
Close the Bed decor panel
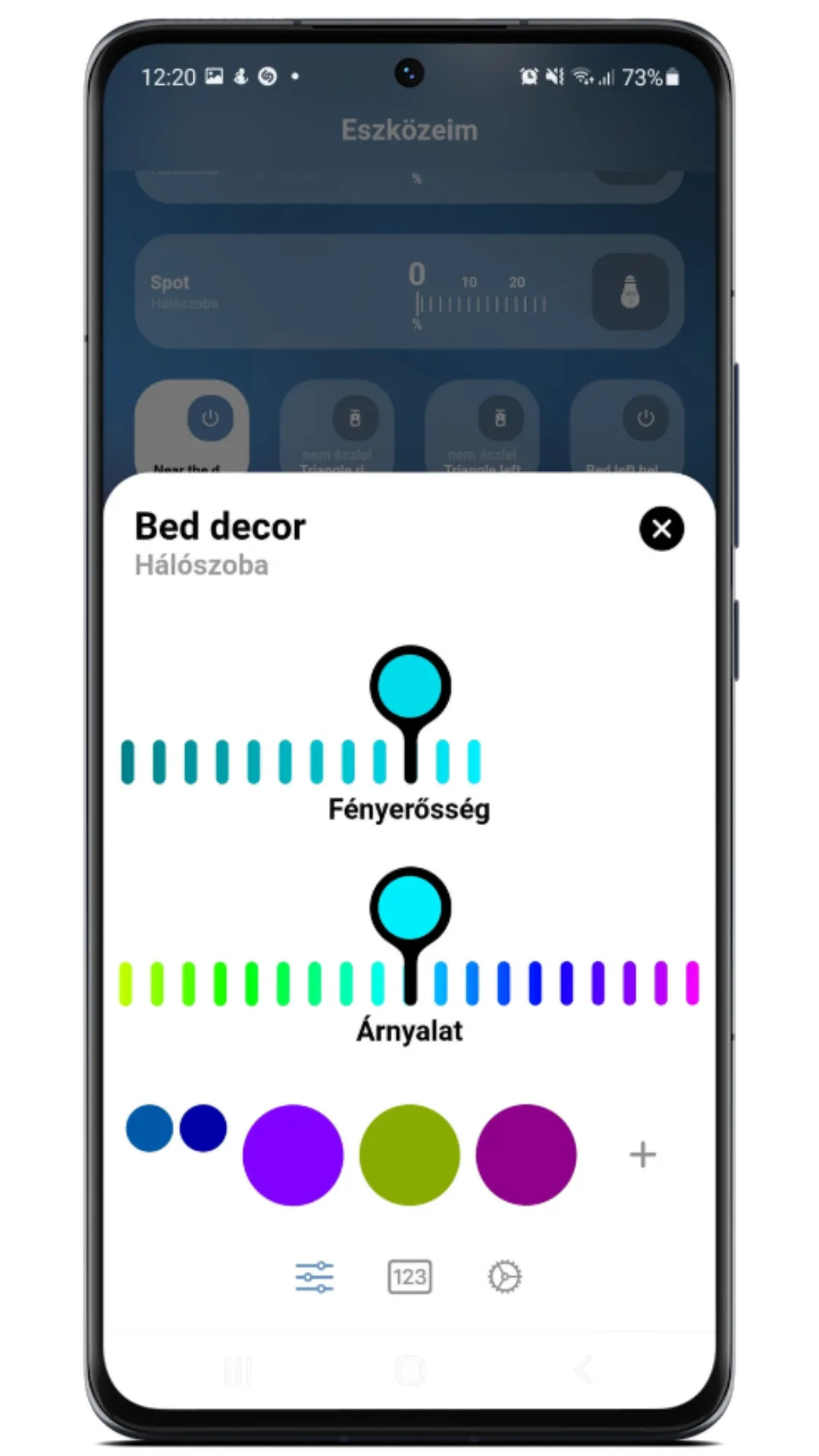pos(661,529)
